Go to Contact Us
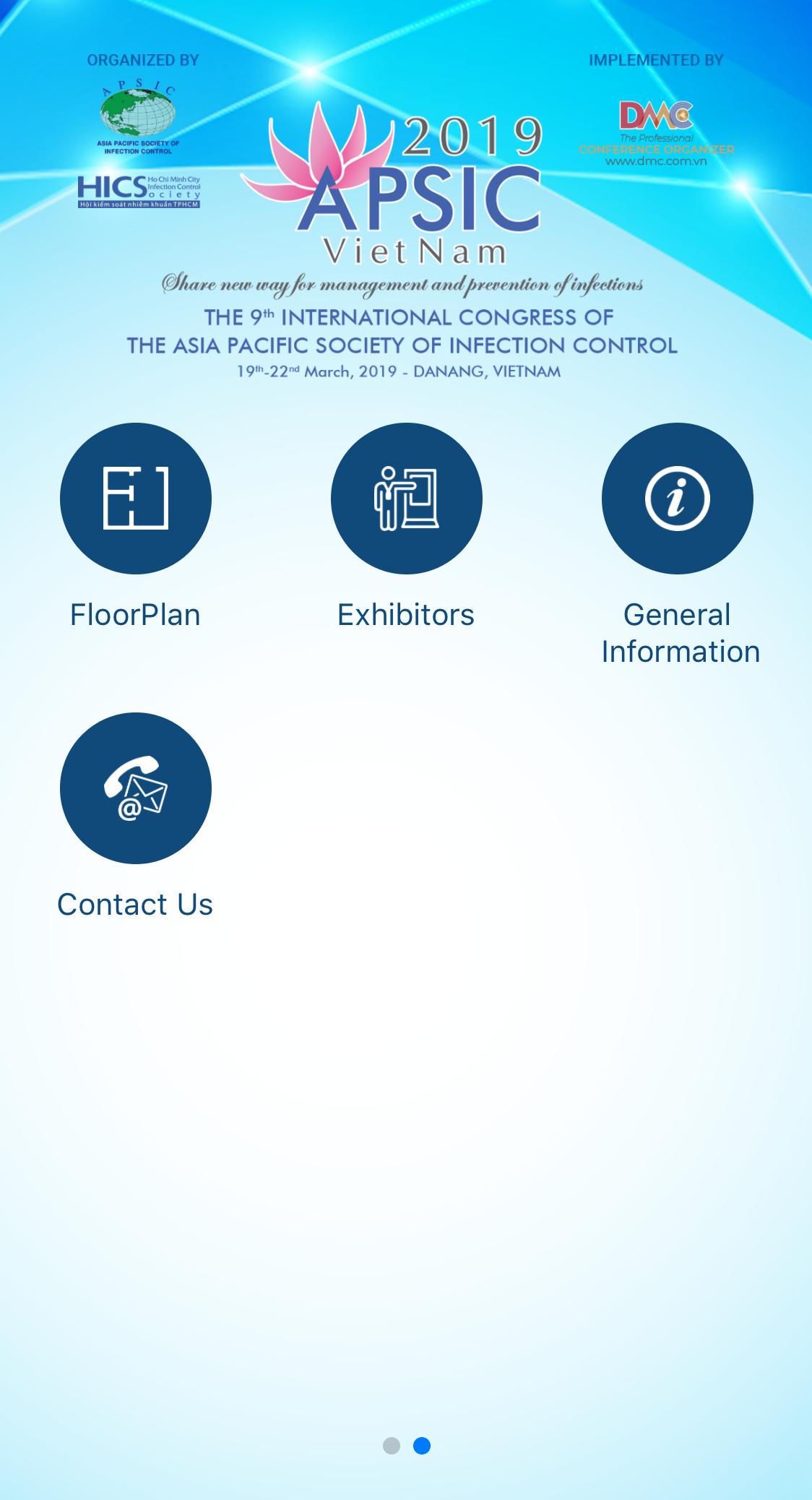 [135, 788]
